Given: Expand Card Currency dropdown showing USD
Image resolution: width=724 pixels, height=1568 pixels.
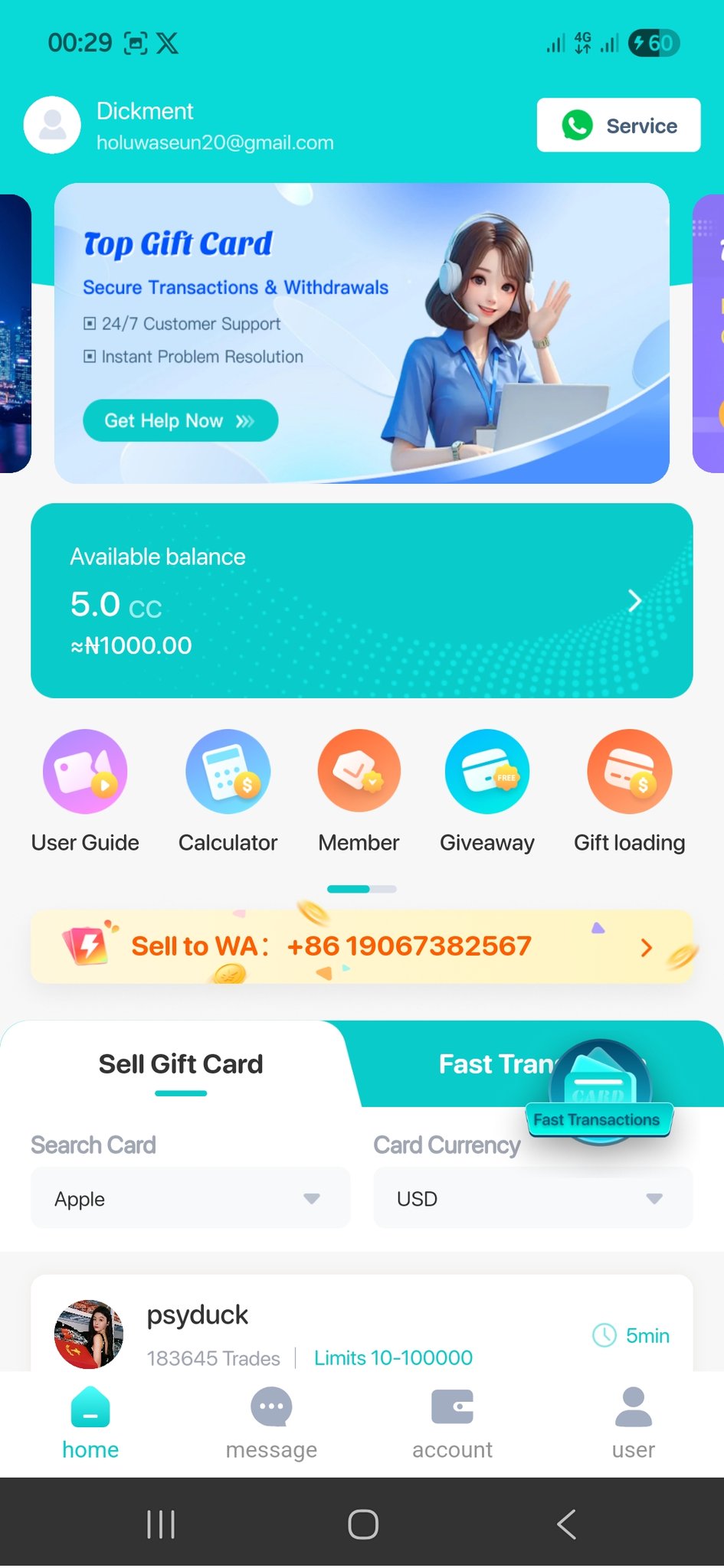Looking at the screenshot, I should (x=532, y=1198).
